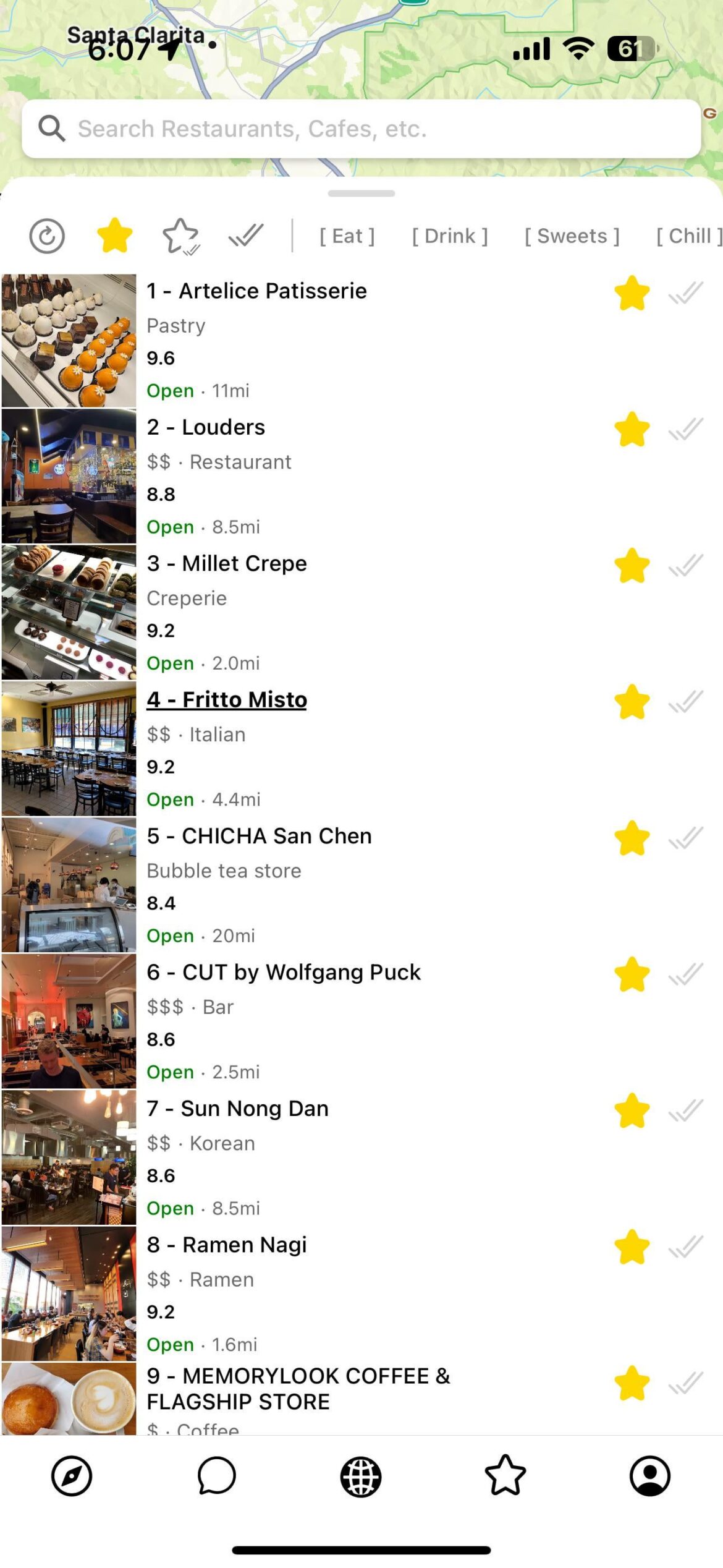Open the Fritto Misto listing
The image size is (723, 1568).
[226, 699]
